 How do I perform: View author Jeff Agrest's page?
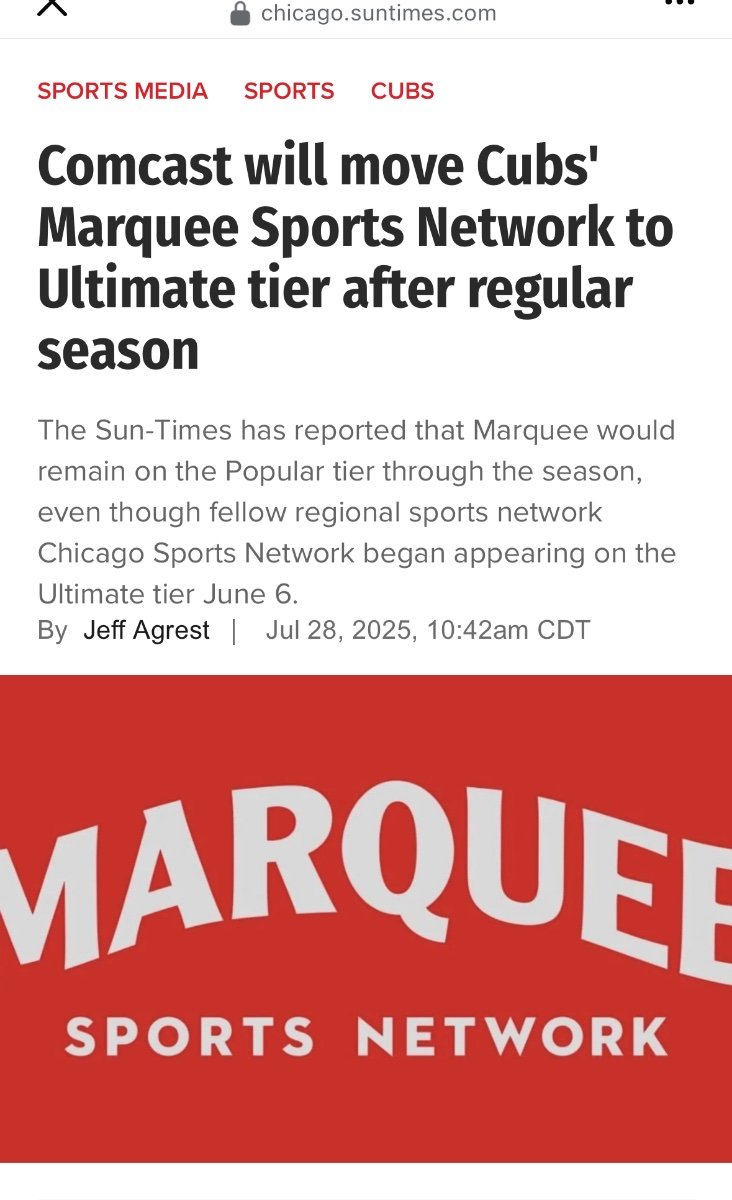click(146, 631)
